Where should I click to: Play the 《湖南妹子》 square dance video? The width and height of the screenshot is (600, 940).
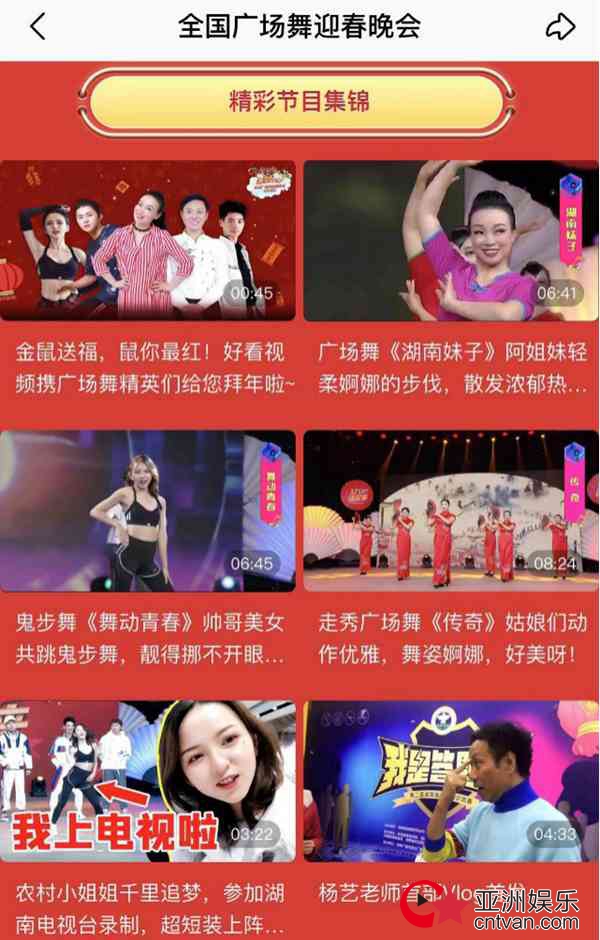pos(450,240)
